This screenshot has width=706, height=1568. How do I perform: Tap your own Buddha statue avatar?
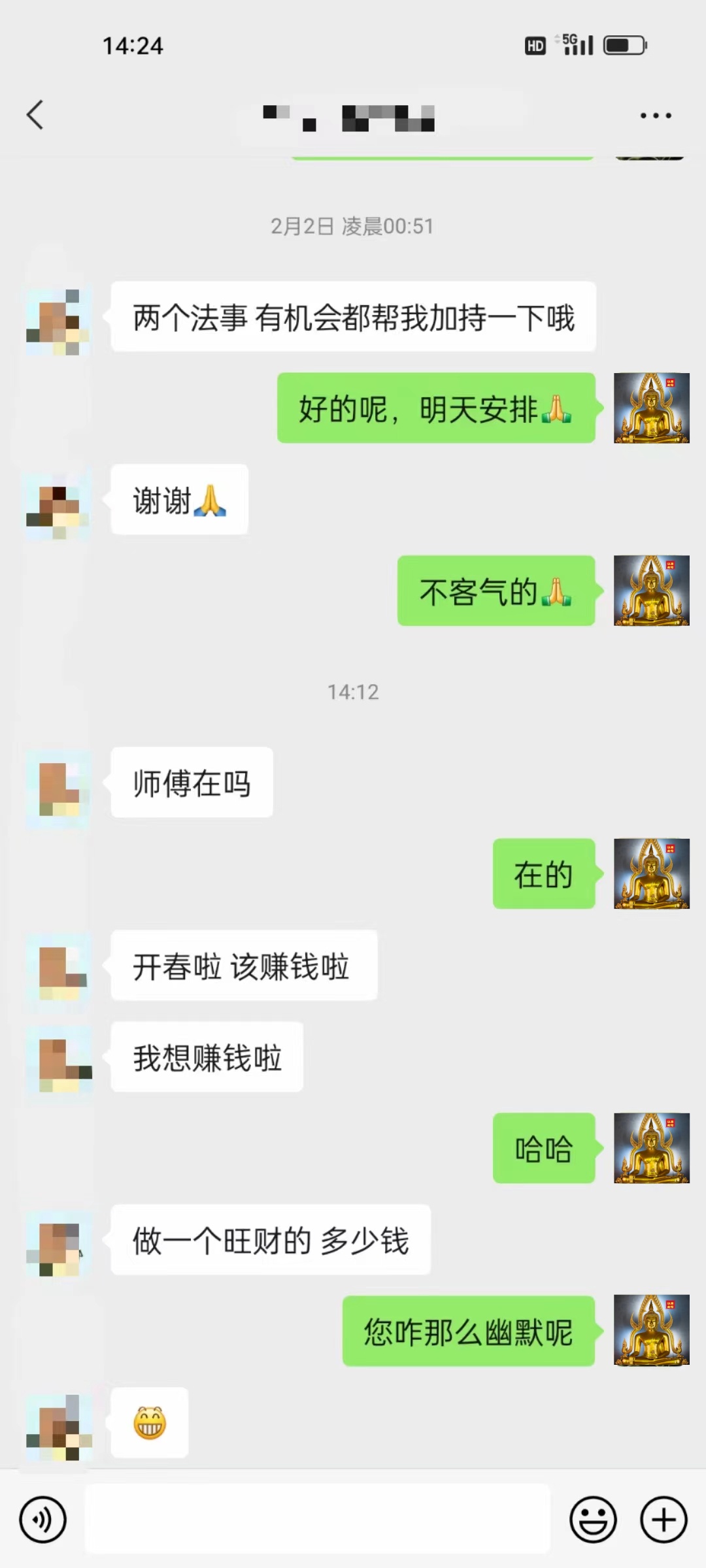650,408
